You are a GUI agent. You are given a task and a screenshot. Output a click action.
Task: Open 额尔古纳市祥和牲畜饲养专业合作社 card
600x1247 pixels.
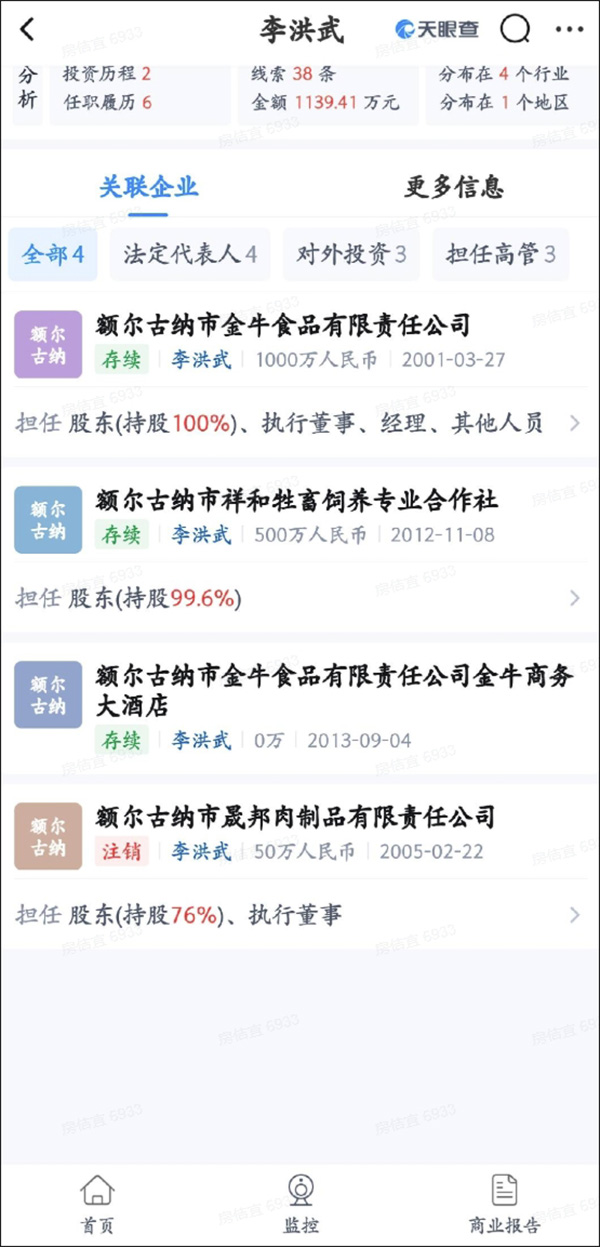(297, 500)
